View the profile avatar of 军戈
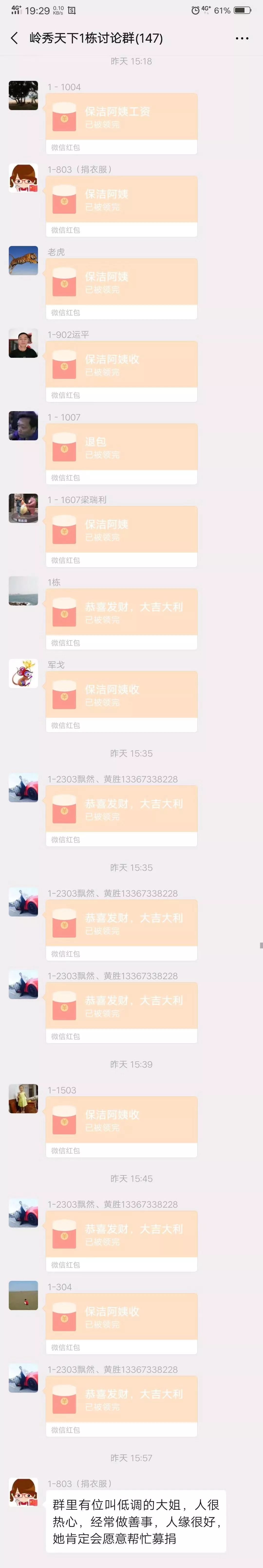Viewport: 263px width, 1568px height. (23, 673)
